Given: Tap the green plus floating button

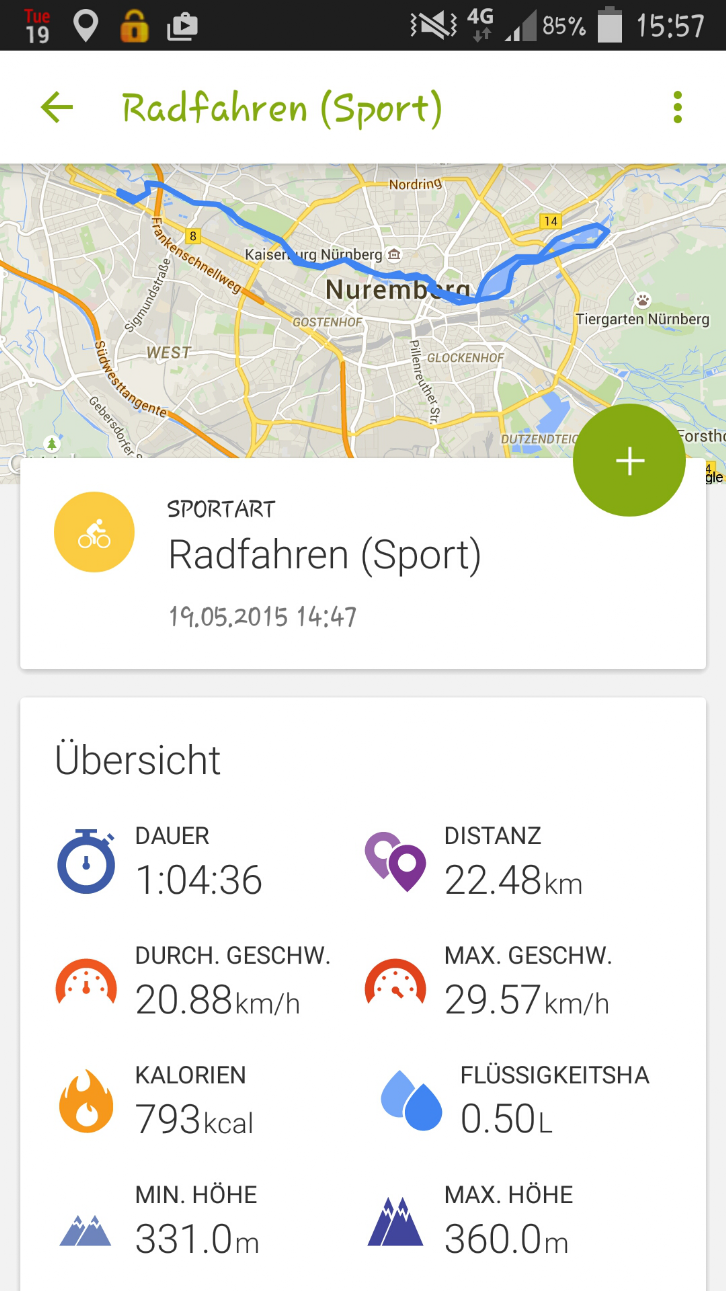Looking at the screenshot, I should click(629, 461).
